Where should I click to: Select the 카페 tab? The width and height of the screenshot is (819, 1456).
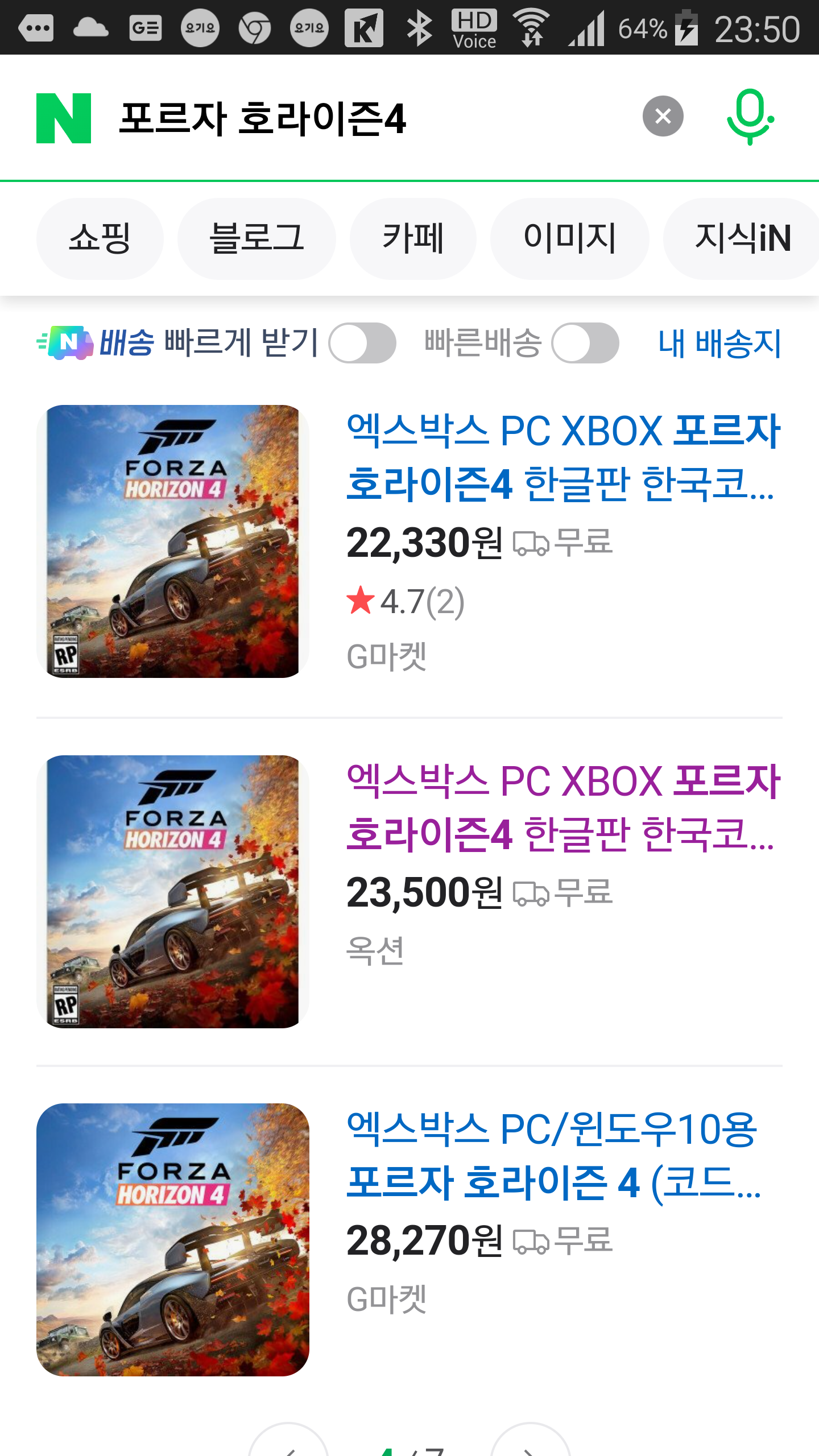[x=413, y=238]
